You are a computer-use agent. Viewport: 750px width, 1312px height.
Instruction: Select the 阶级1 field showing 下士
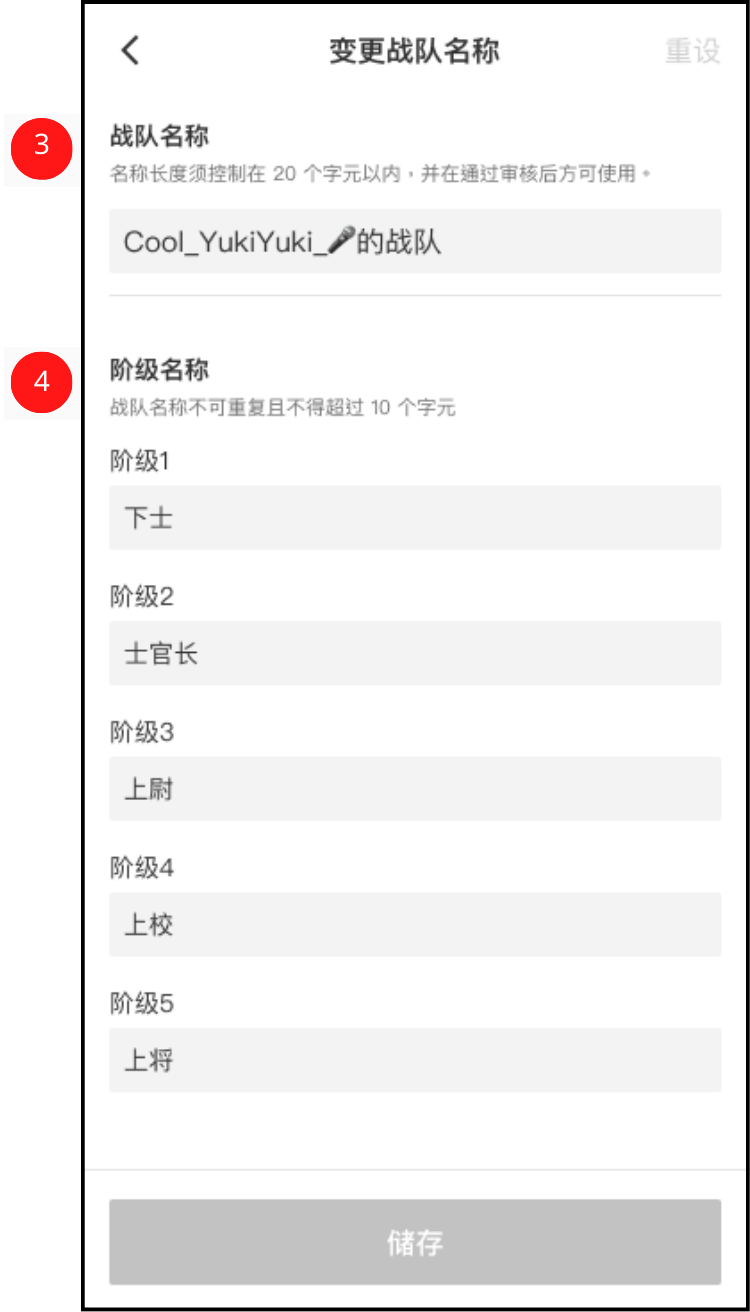414,518
